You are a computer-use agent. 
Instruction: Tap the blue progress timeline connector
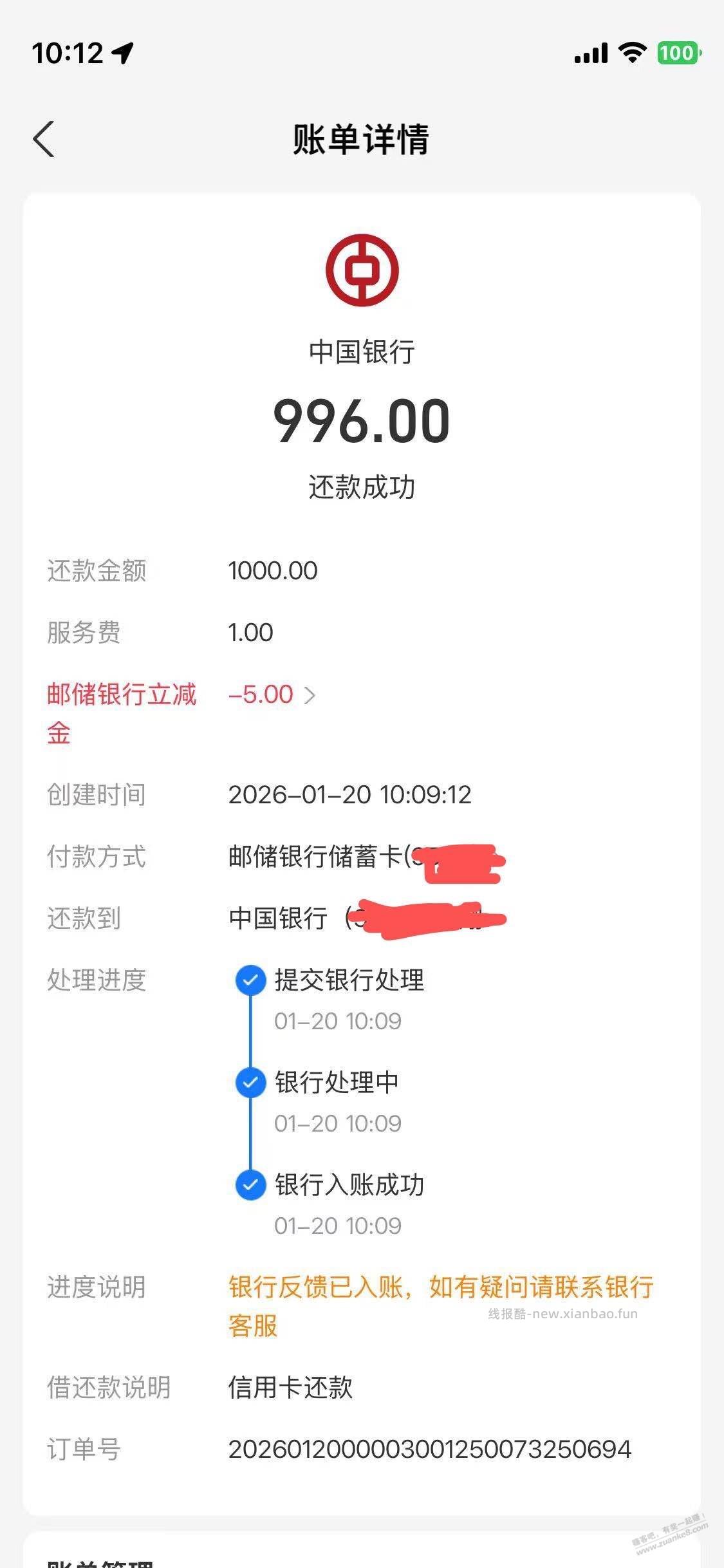[x=250, y=1030]
